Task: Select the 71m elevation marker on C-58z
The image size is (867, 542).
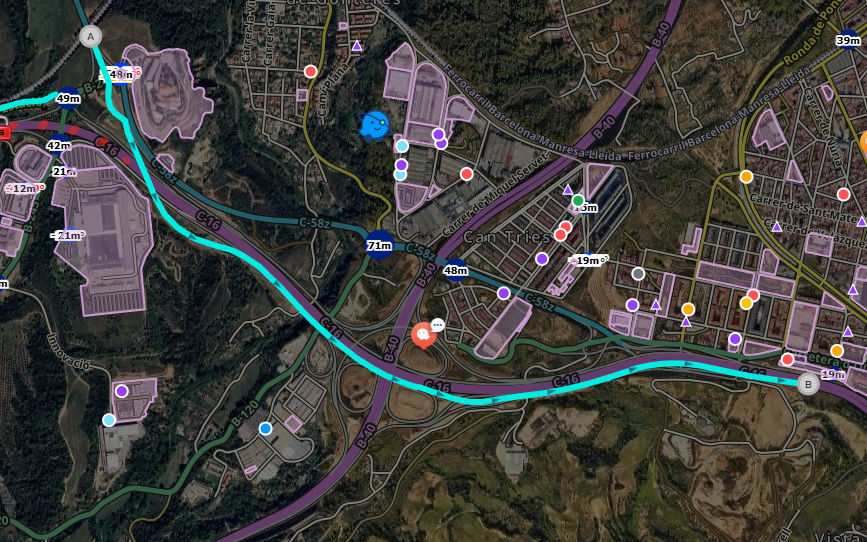Action: (x=379, y=245)
